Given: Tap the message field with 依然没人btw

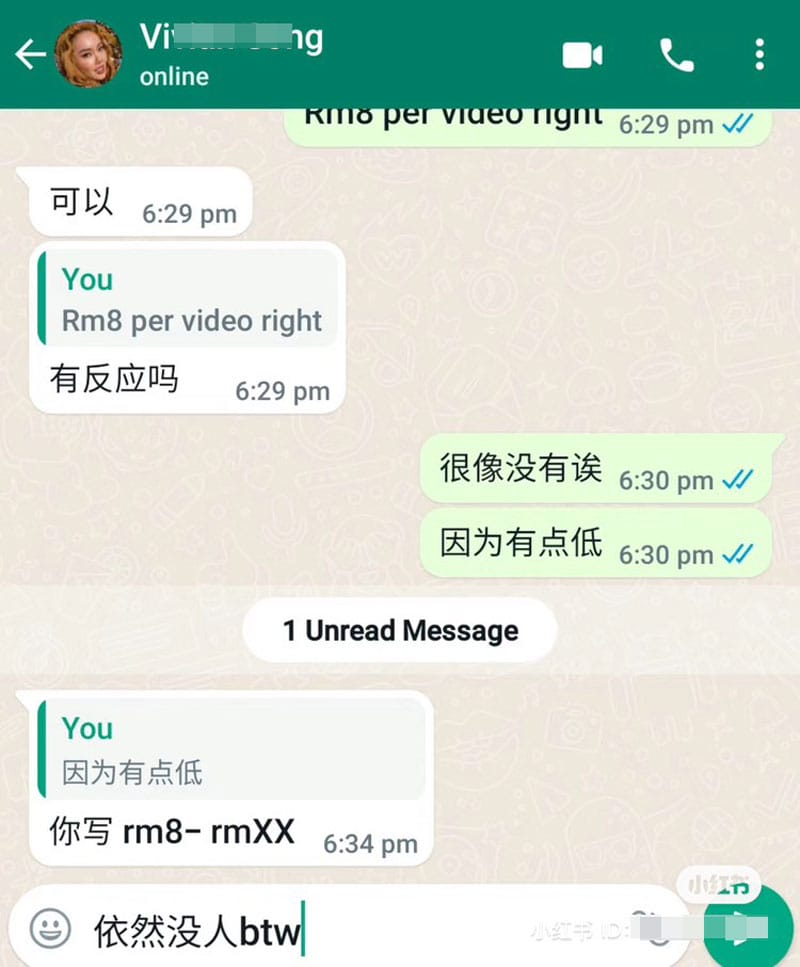Looking at the screenshot, I should pyautogui.click(x=300, y=931).
